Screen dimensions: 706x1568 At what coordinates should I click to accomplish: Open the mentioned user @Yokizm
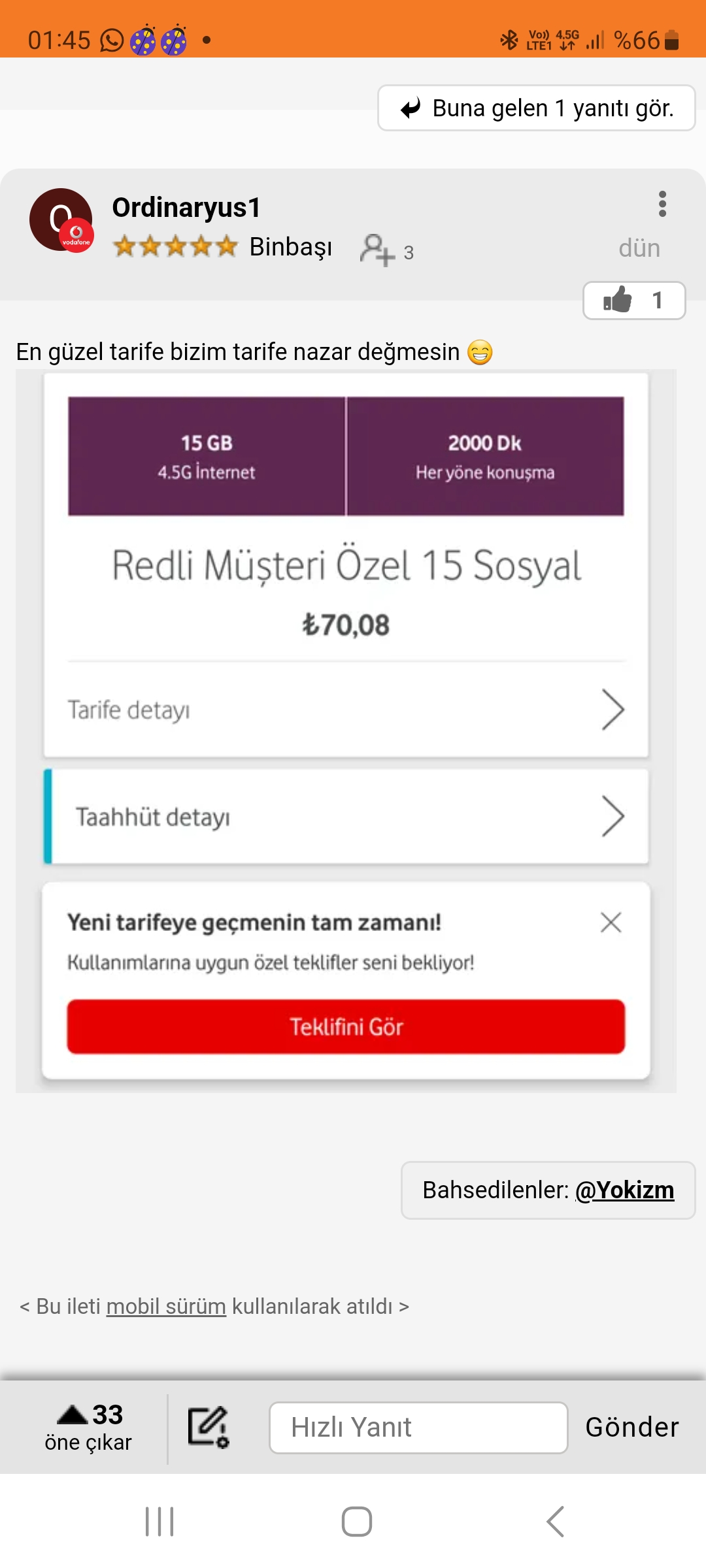coord(624,1190)
